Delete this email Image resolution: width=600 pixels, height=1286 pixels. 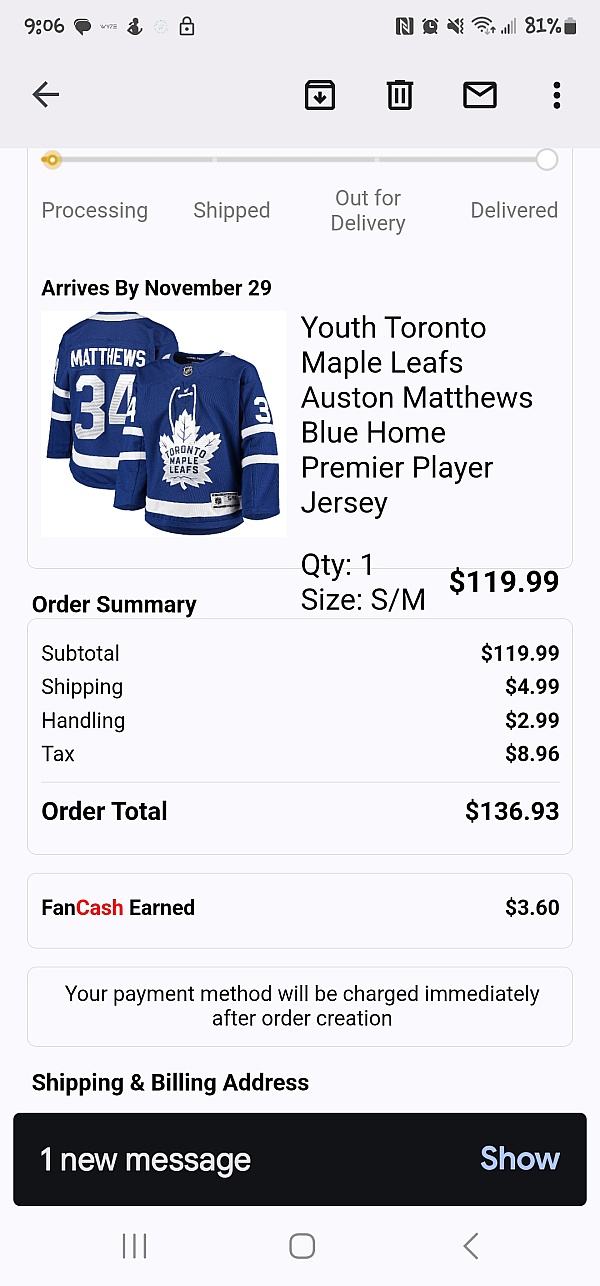click(399, 95)
